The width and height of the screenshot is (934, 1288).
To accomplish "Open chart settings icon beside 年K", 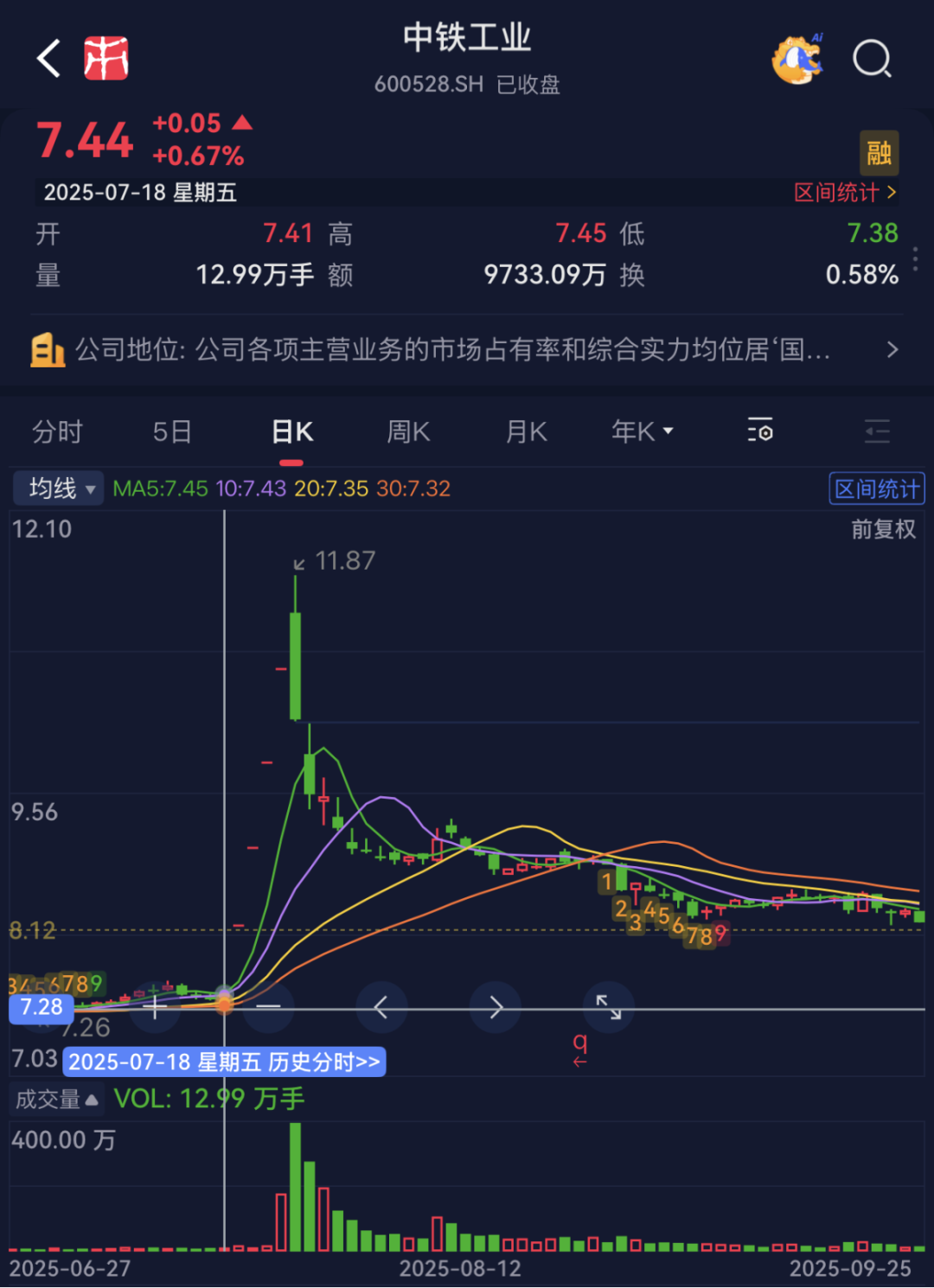I will click(760, 430).
